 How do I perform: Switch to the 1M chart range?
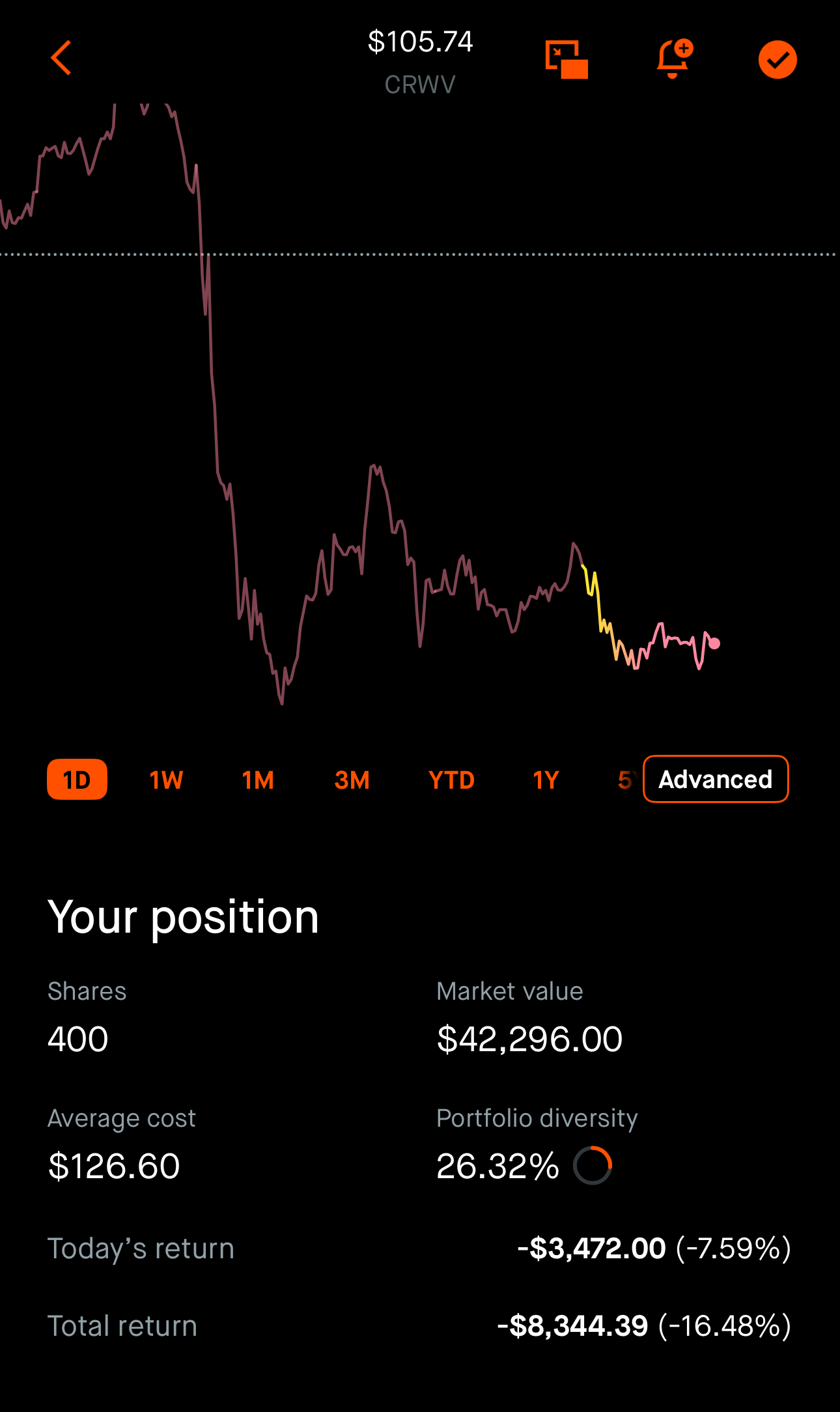tap(258, 780)
